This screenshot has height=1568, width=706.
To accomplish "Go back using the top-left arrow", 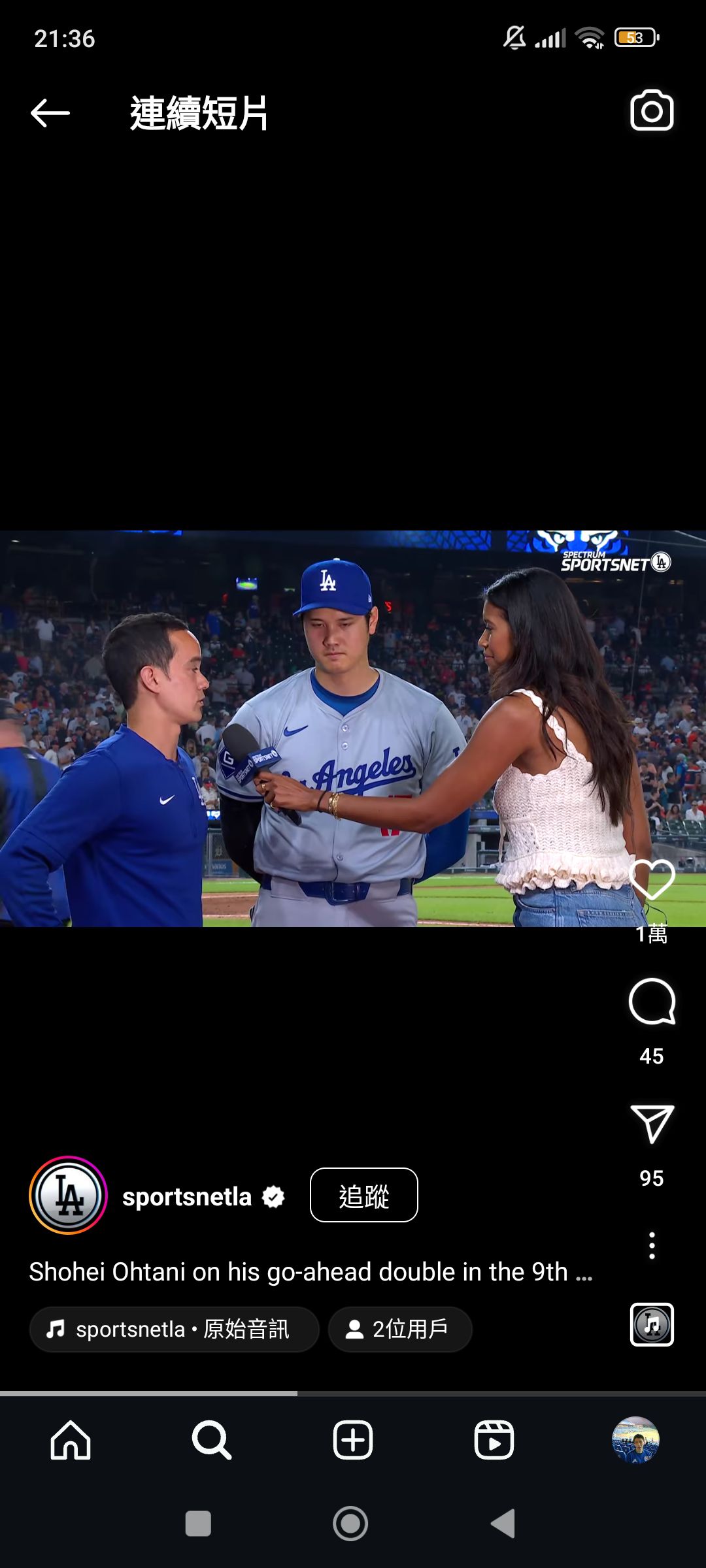I will pos(50,114).
